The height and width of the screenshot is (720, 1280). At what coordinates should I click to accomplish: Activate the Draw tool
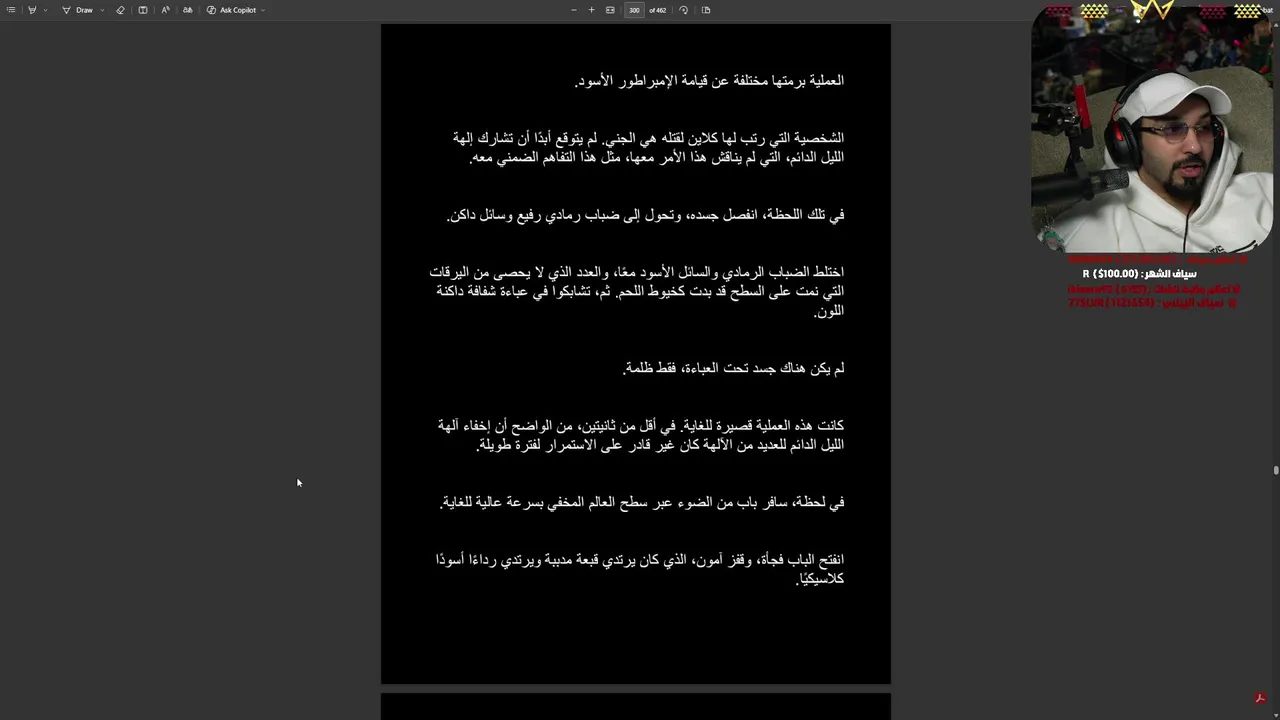pyautogui.click(x=78, y=10)
